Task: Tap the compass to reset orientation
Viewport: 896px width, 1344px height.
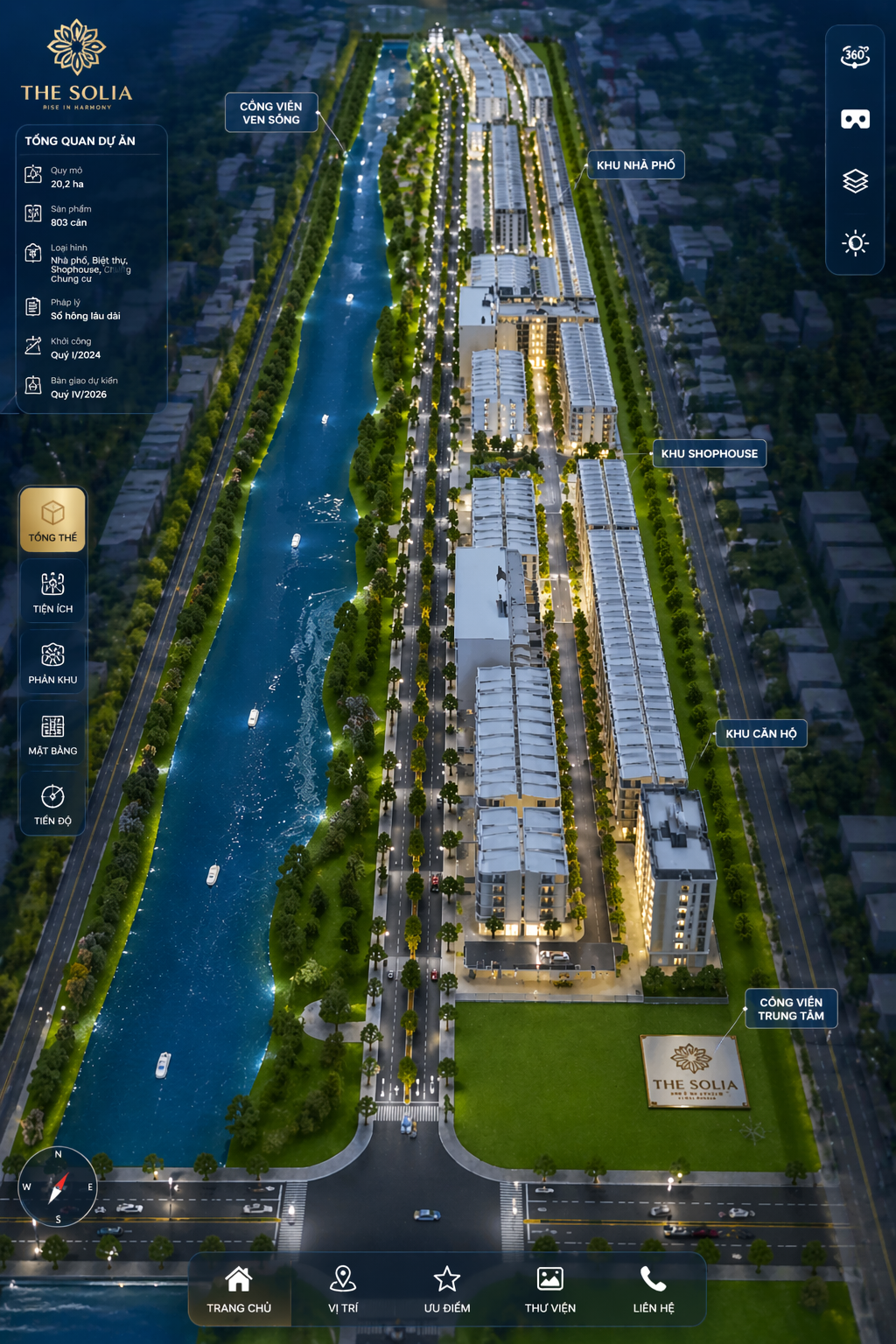Action: tap(58, 1187)
